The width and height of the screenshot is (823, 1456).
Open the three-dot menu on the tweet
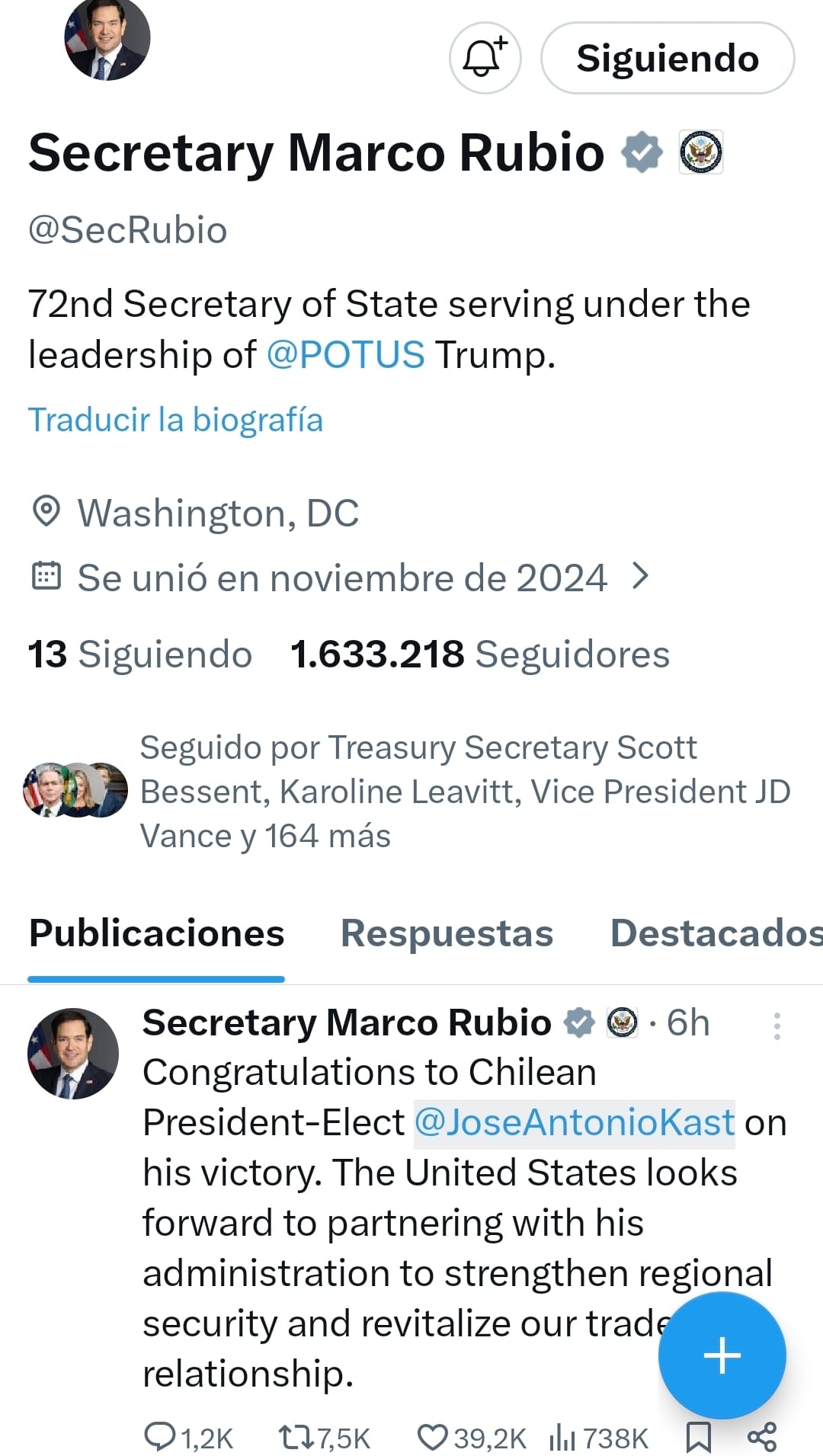777,1024
